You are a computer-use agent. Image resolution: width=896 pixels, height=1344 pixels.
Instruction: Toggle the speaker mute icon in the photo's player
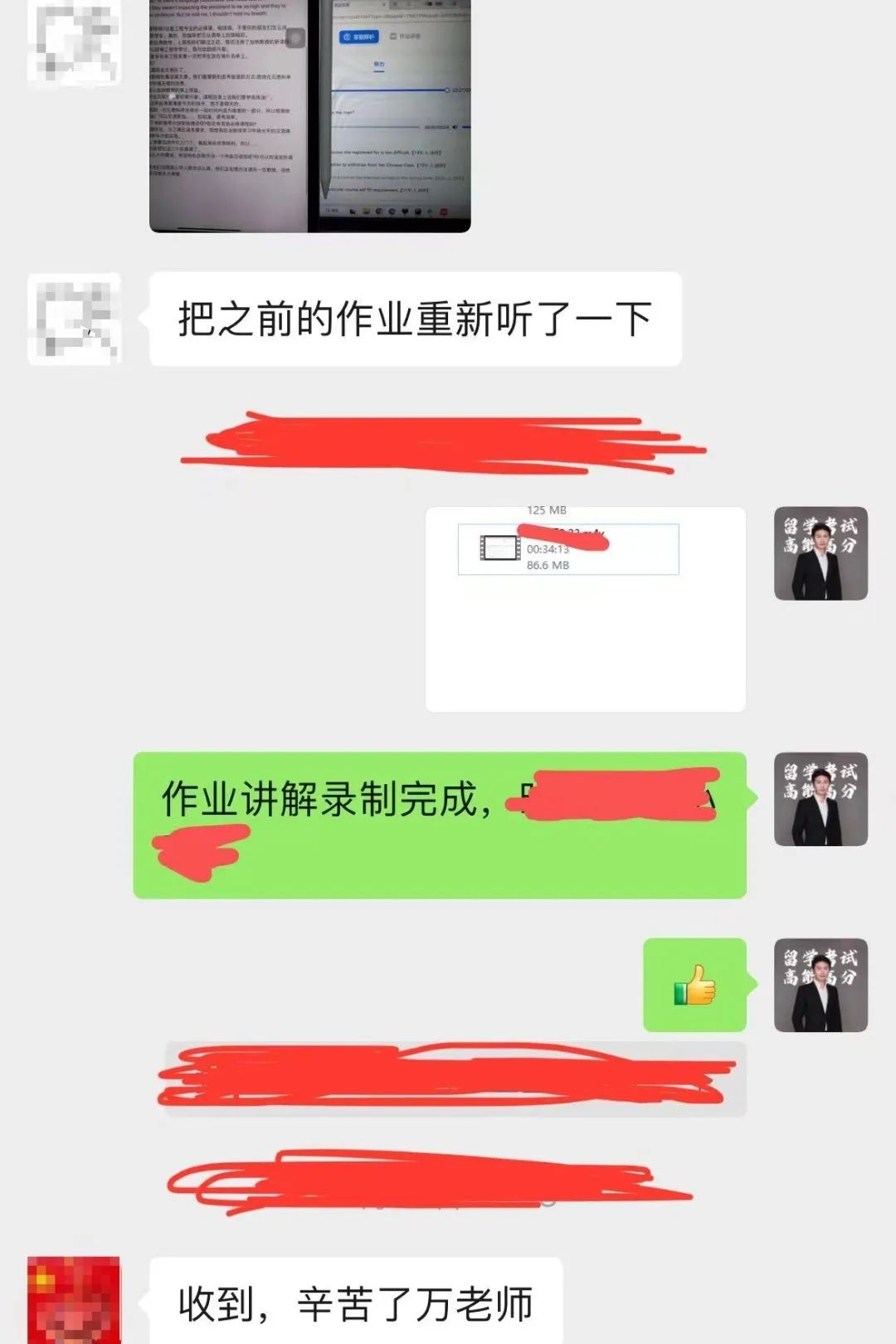tap(455, 127)
